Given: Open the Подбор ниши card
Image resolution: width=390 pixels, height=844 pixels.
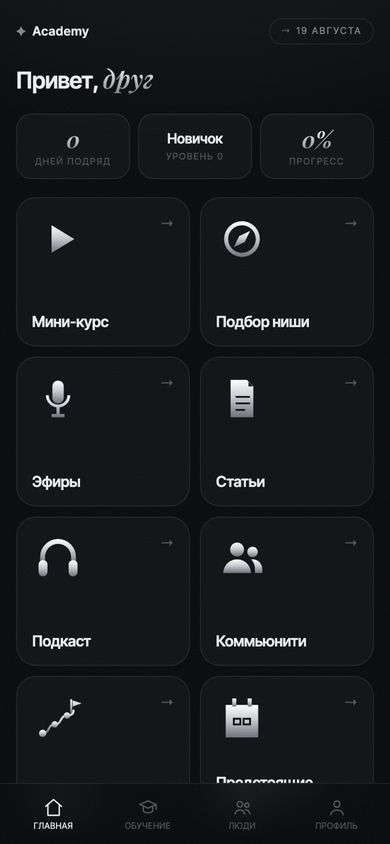Looking at the screenshot, I should (x=287, y=272).
